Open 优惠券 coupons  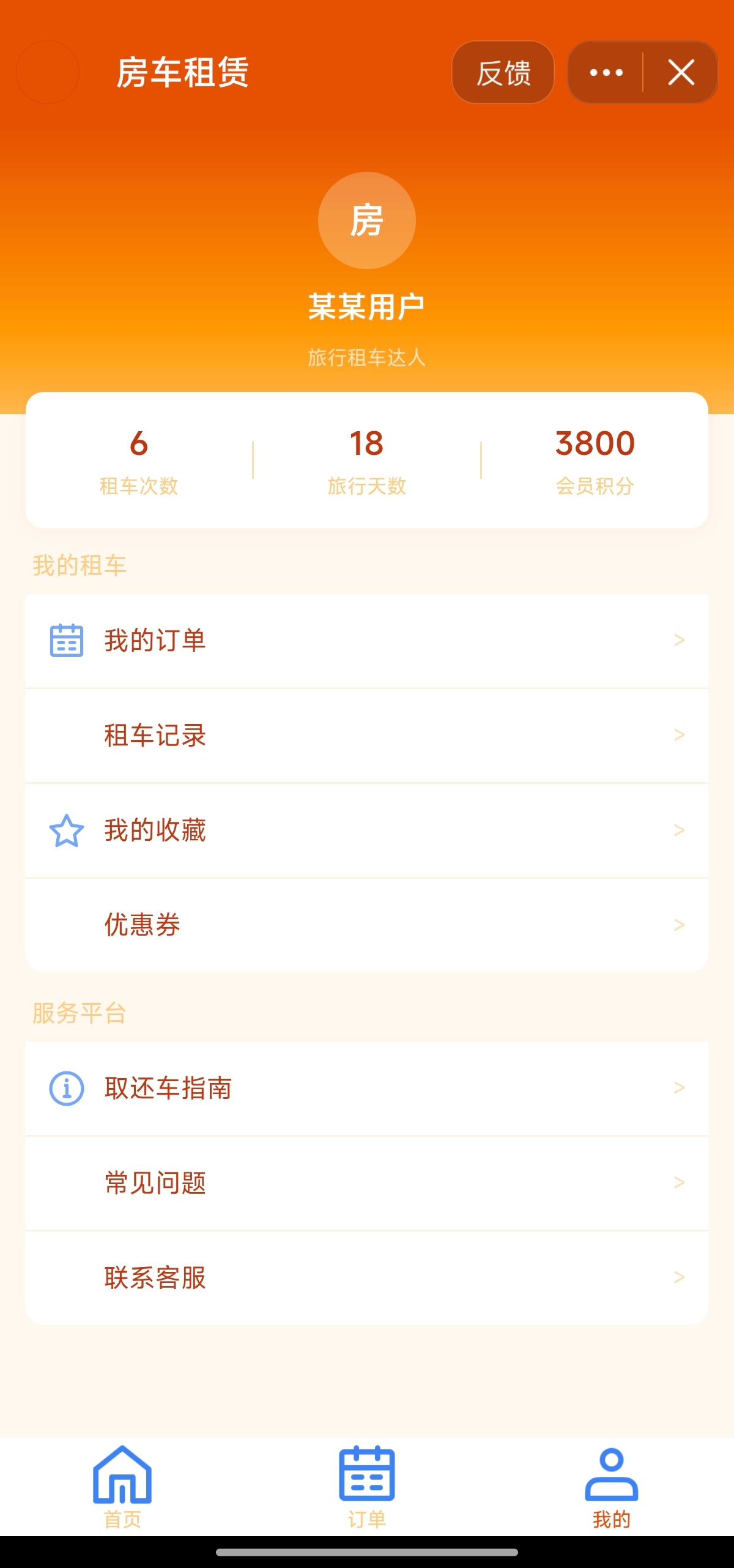[367, 925]
